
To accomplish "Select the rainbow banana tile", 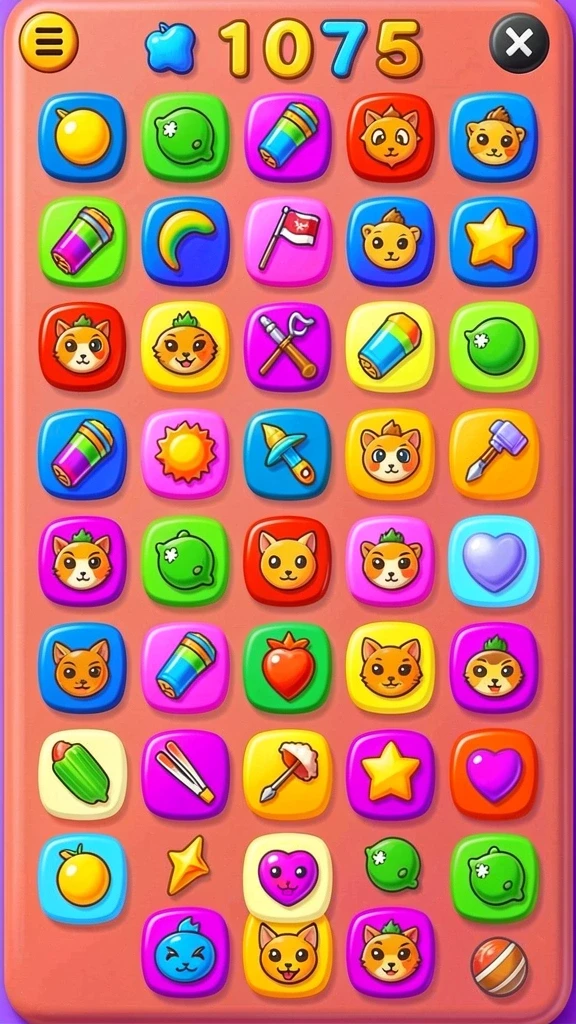I will [x=185, y=242].
